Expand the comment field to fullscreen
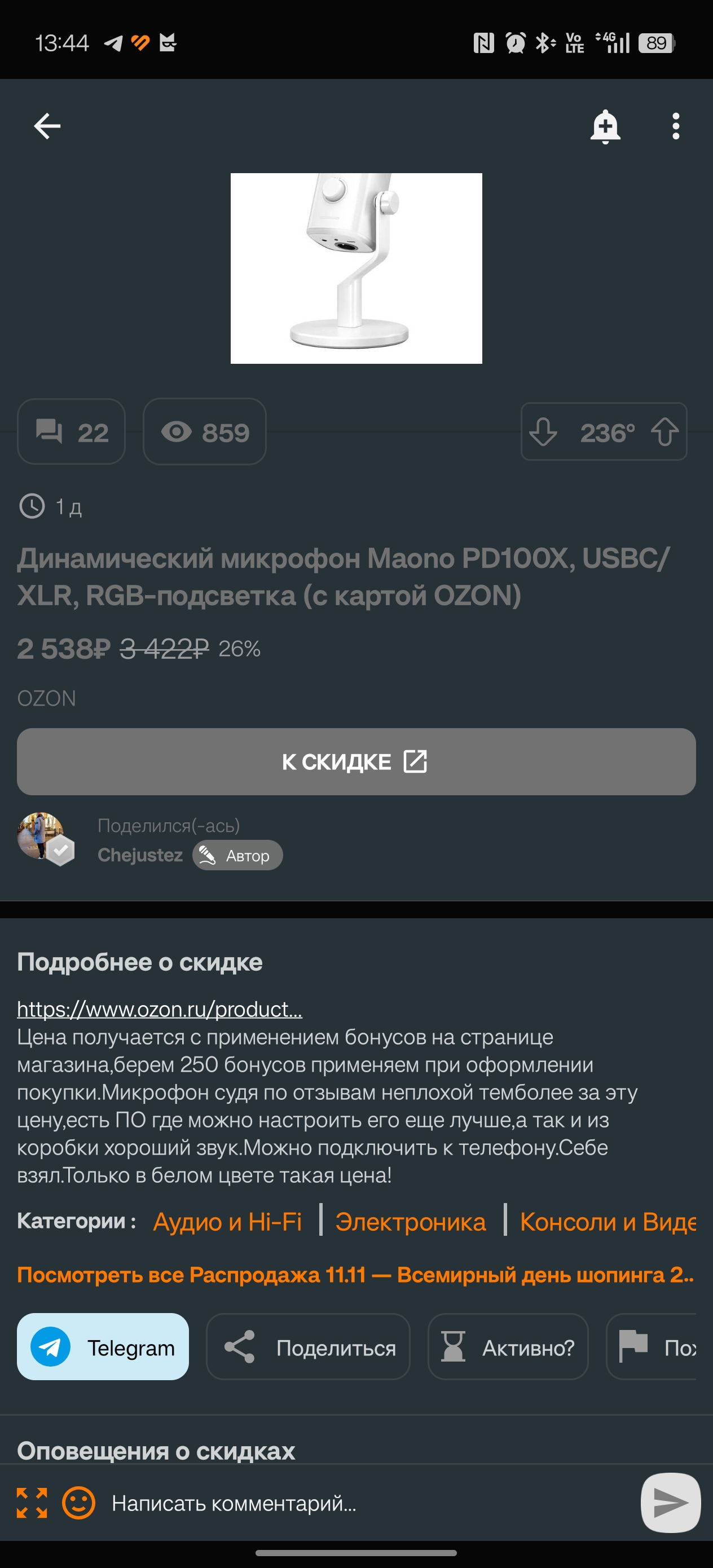The width and height of the screenshot is (713, 1568). pyautogui.click(x=32, y=1503)
